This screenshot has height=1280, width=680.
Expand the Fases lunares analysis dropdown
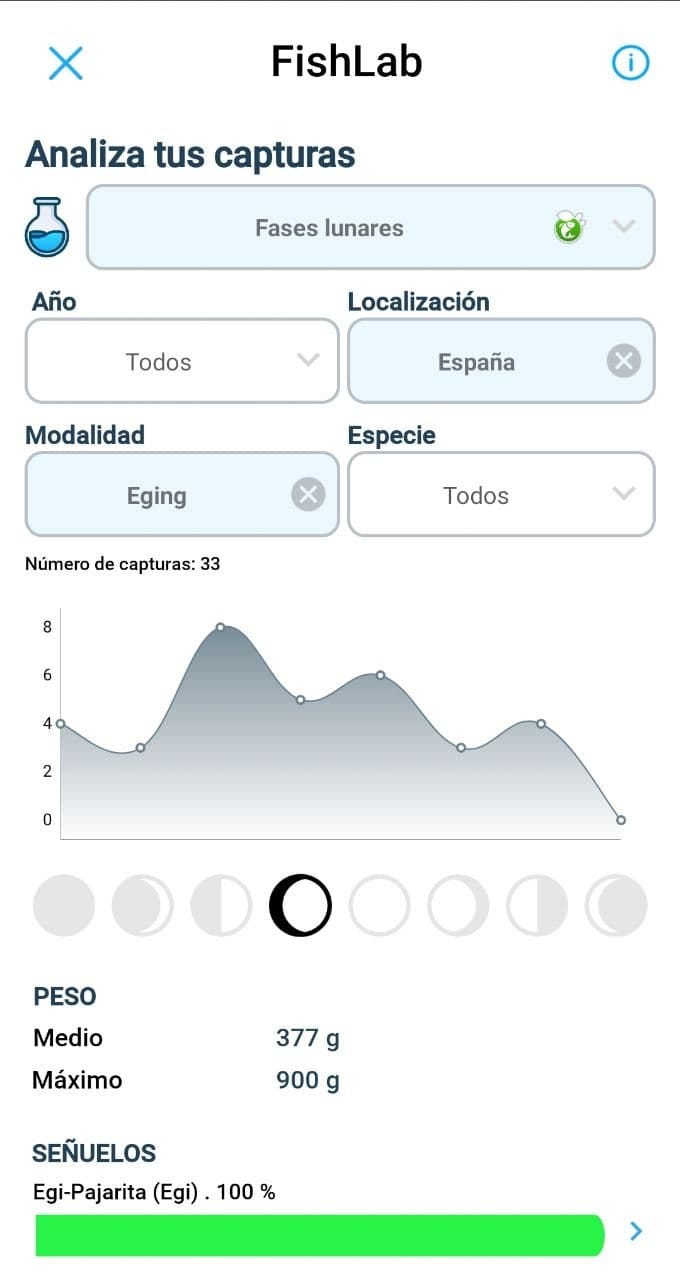tap(623, 227)
